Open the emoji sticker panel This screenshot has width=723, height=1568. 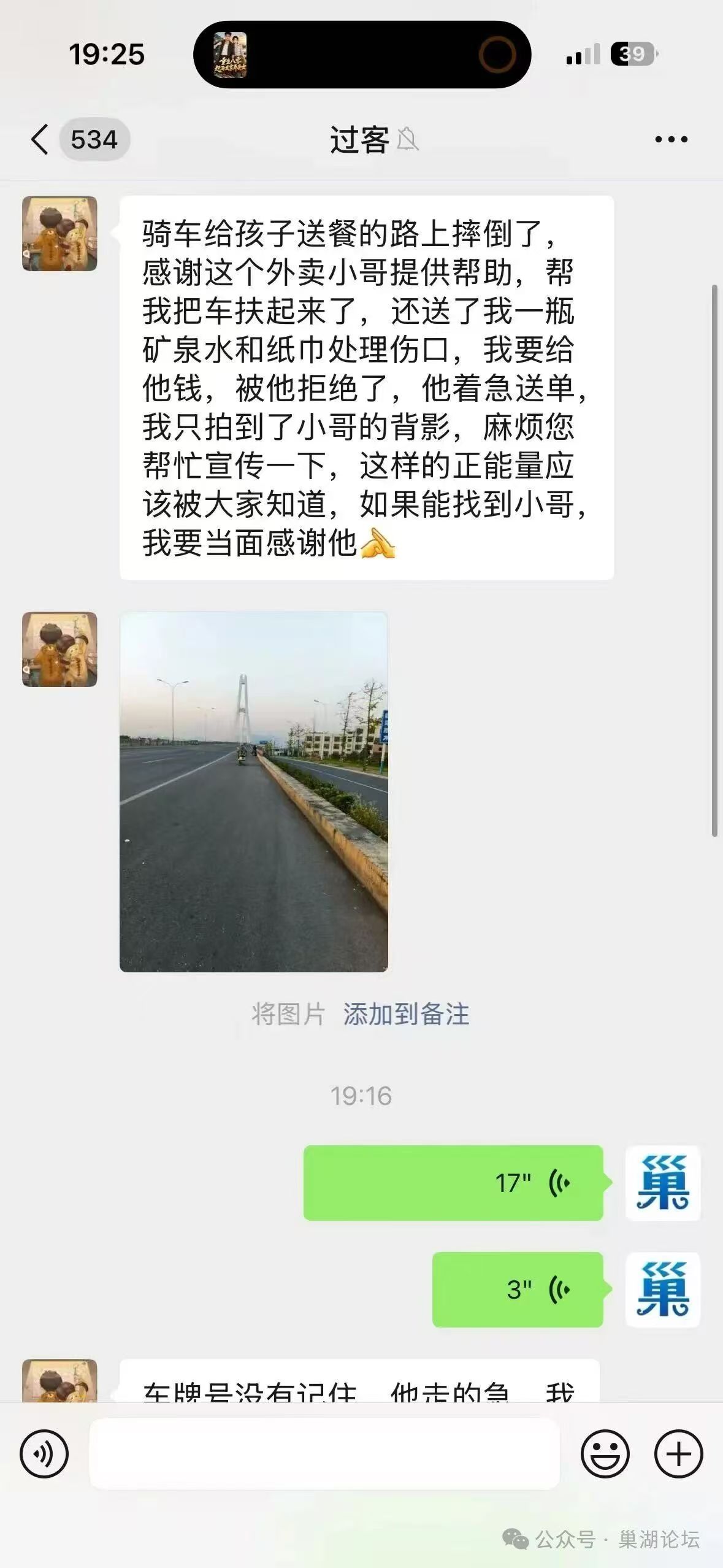(x=605, y=1453)
